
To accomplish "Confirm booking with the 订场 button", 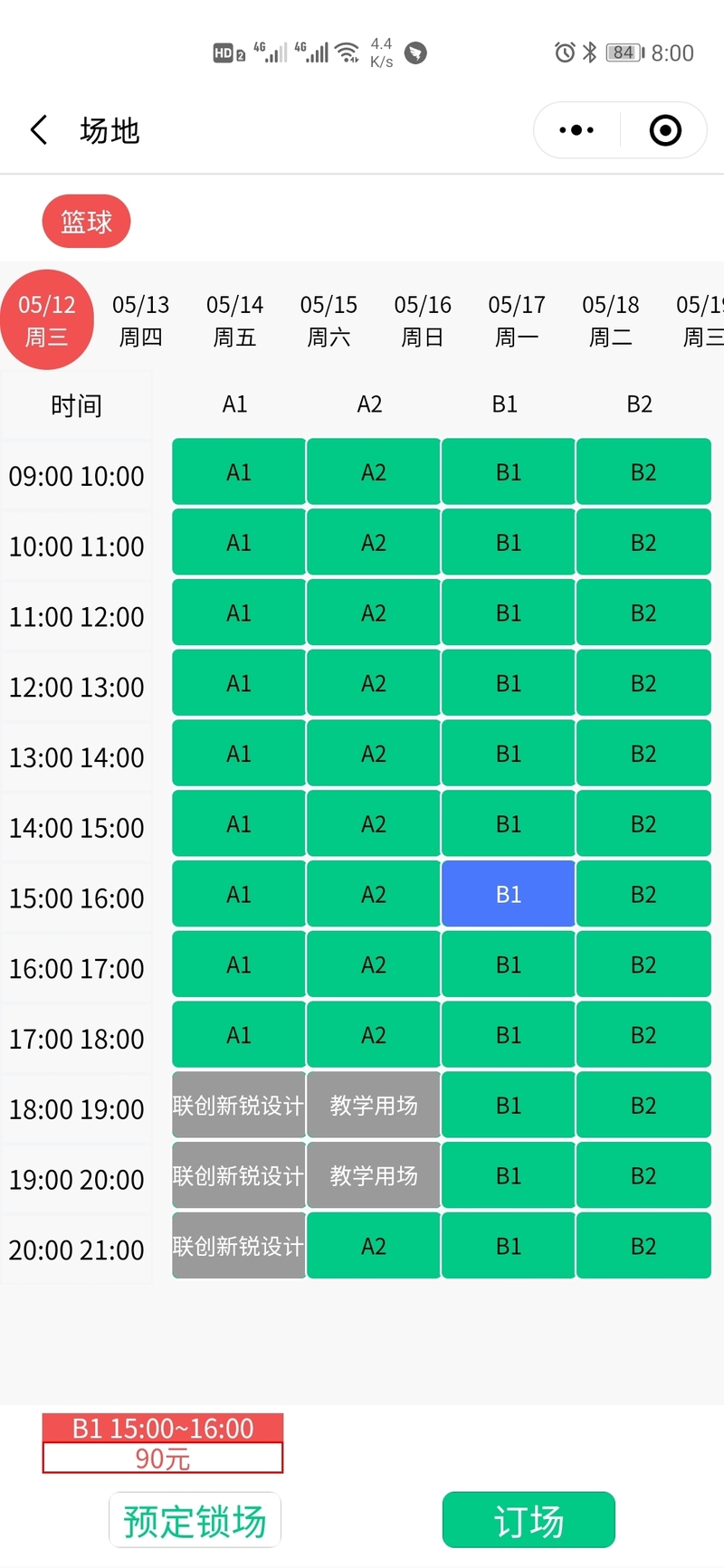I will (529, 1520).
